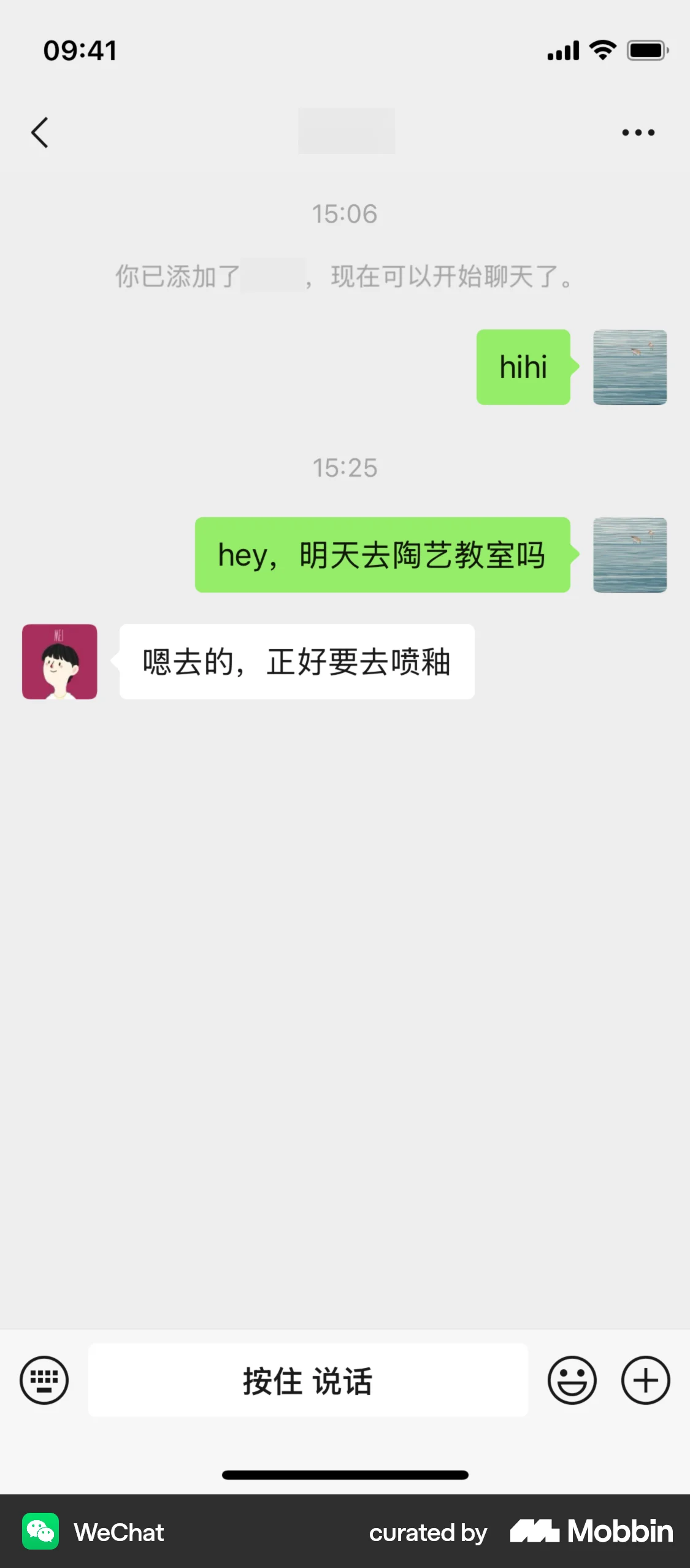This screenshot has height=1568, width=690.
Task: Open chat settings via the three-dot icon
Action: click(x=638, y=131)
